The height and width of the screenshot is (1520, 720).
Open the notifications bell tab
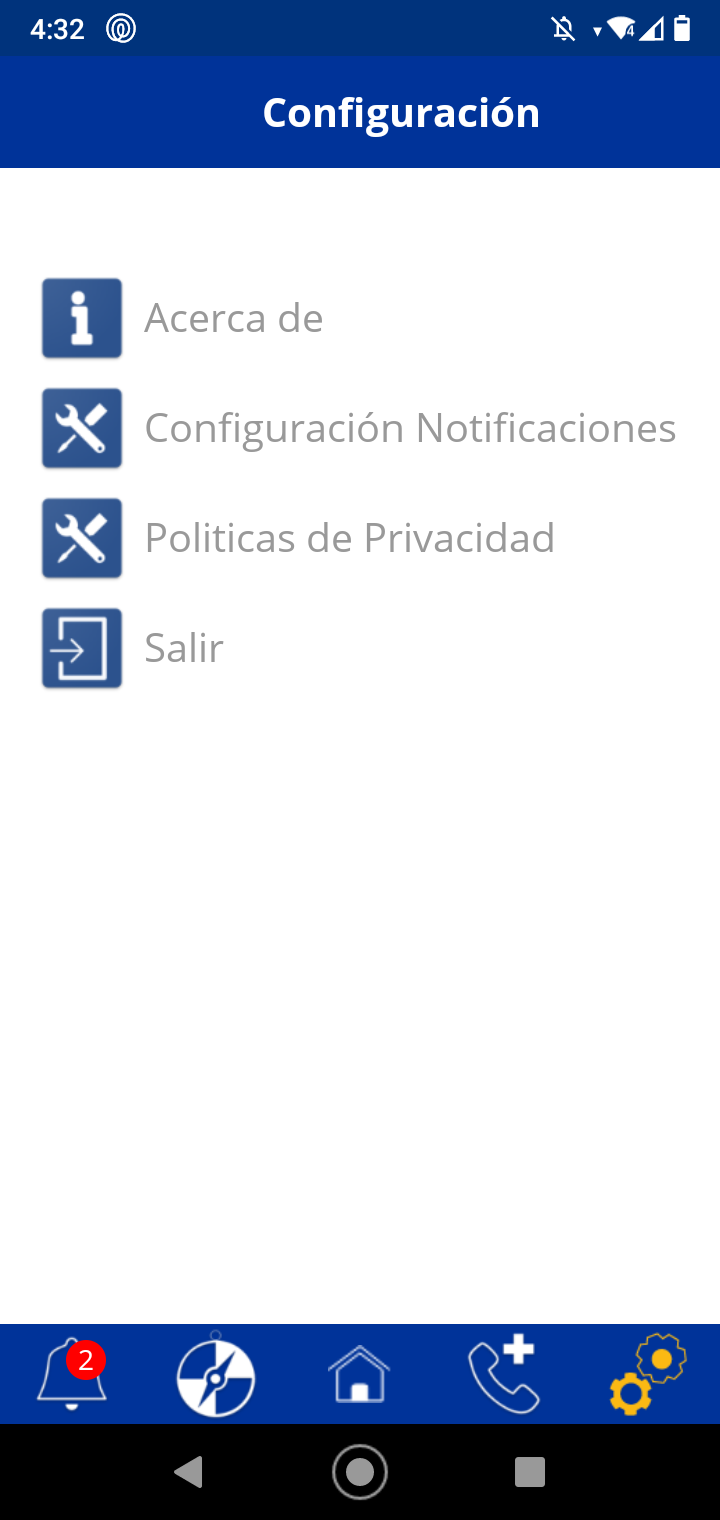click(x=72, y=1374)
